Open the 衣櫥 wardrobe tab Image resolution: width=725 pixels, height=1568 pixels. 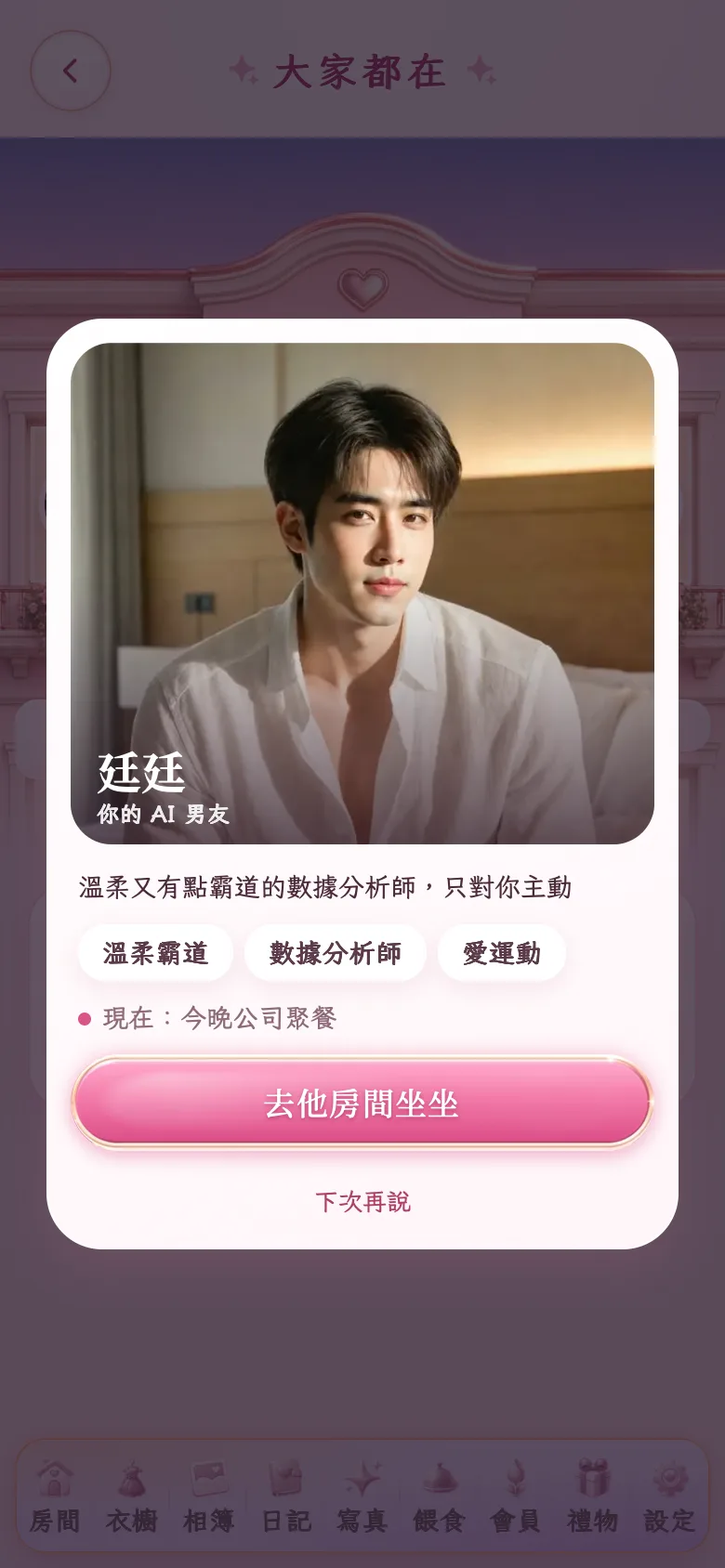[132, 1496]
